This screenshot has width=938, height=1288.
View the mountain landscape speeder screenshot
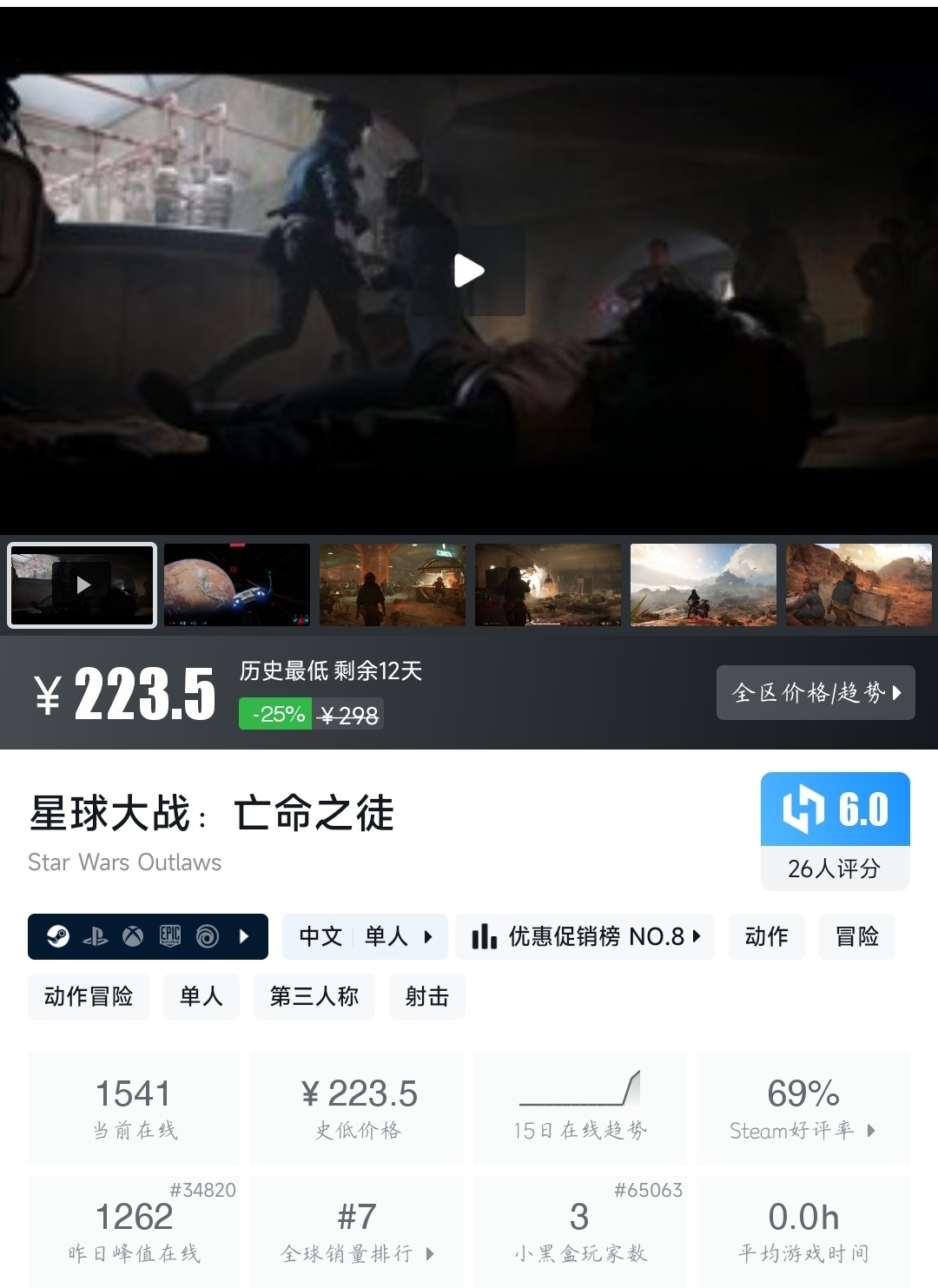[703, 585]
